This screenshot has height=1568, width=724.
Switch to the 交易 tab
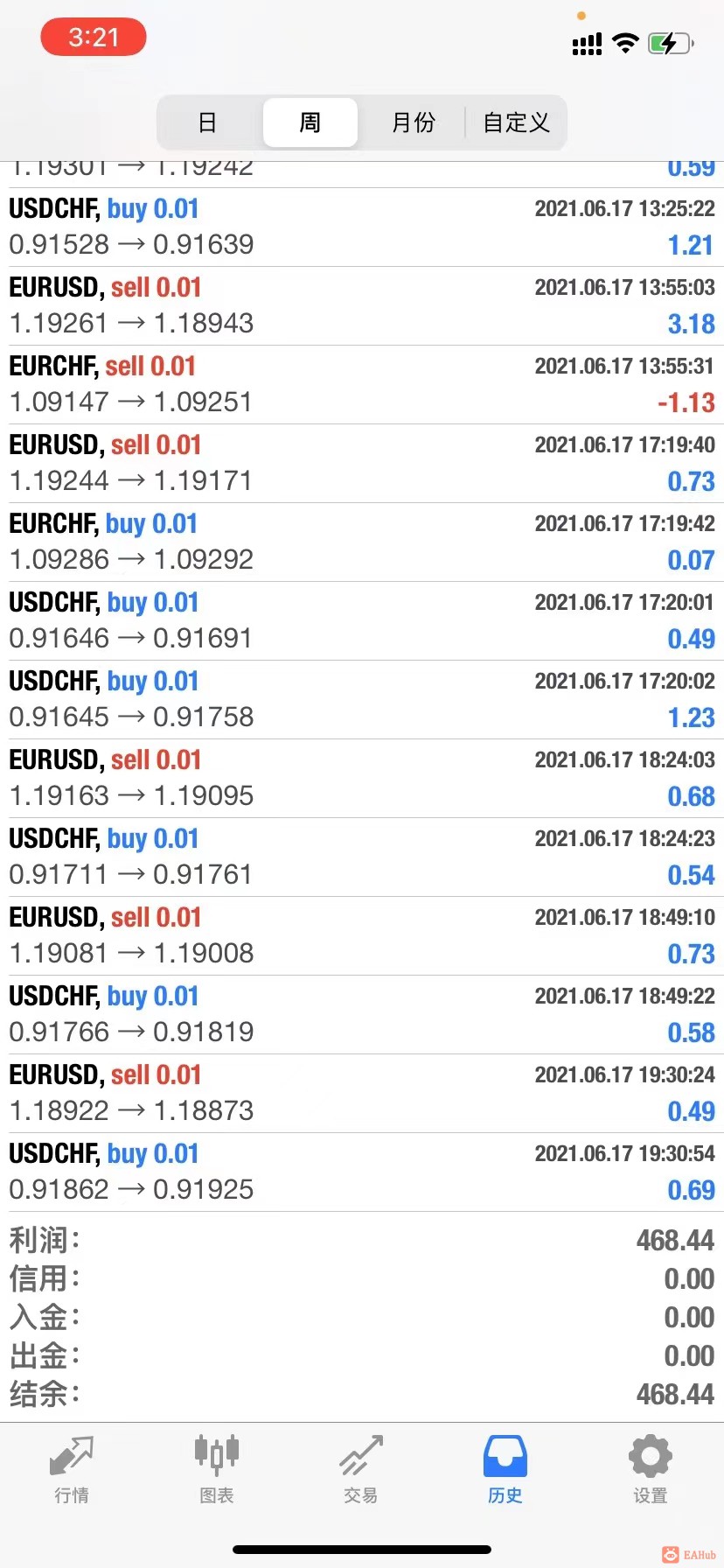pos(361,1470)
